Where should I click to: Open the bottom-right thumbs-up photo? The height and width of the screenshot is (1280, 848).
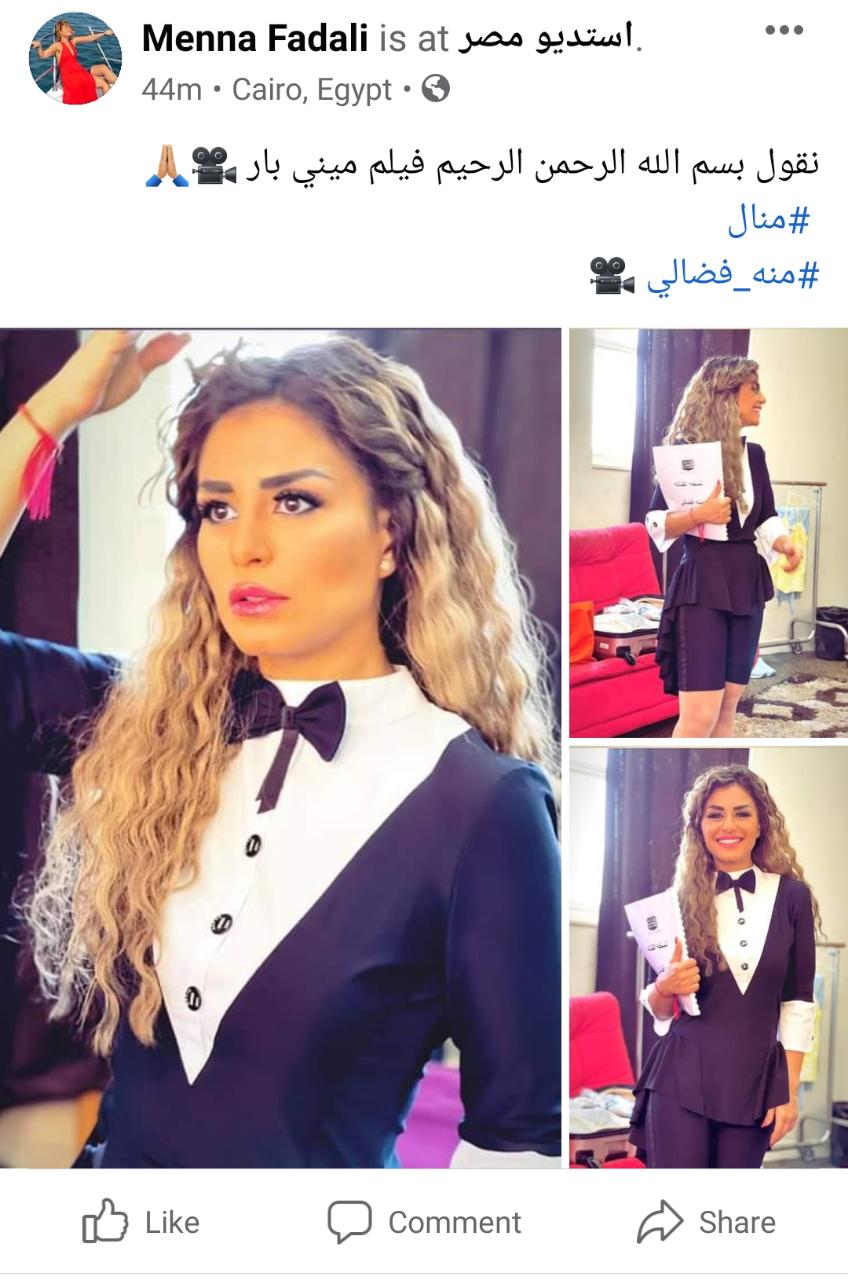[708, 956]
